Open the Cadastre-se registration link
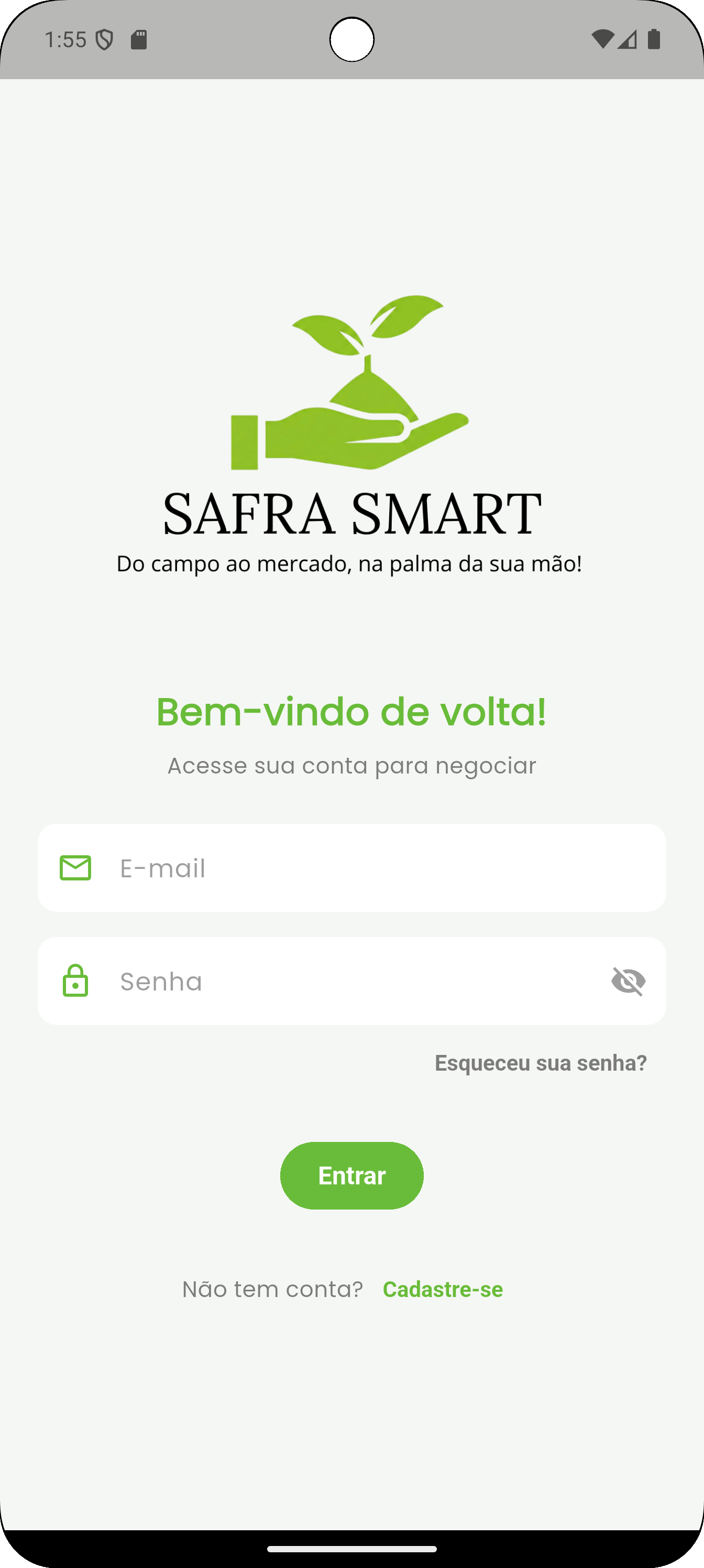Viewport: 704px width, 1568px height. pos(443,1289)
